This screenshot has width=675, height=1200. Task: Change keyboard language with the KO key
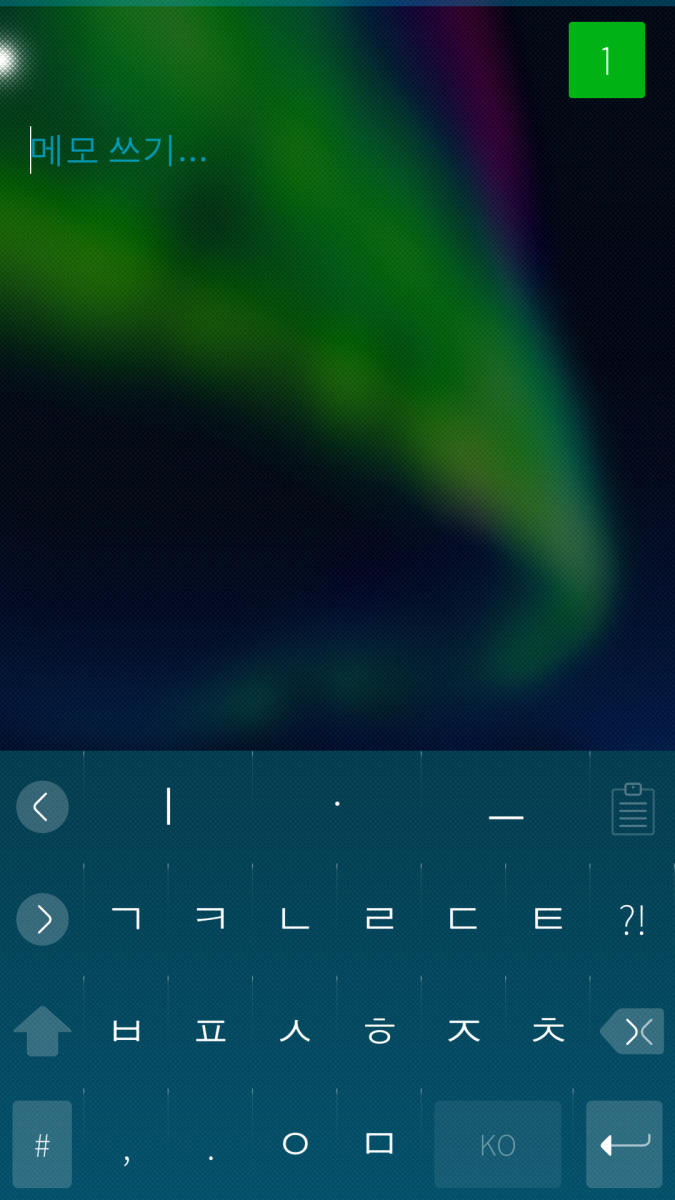(x=497, y=1145)
